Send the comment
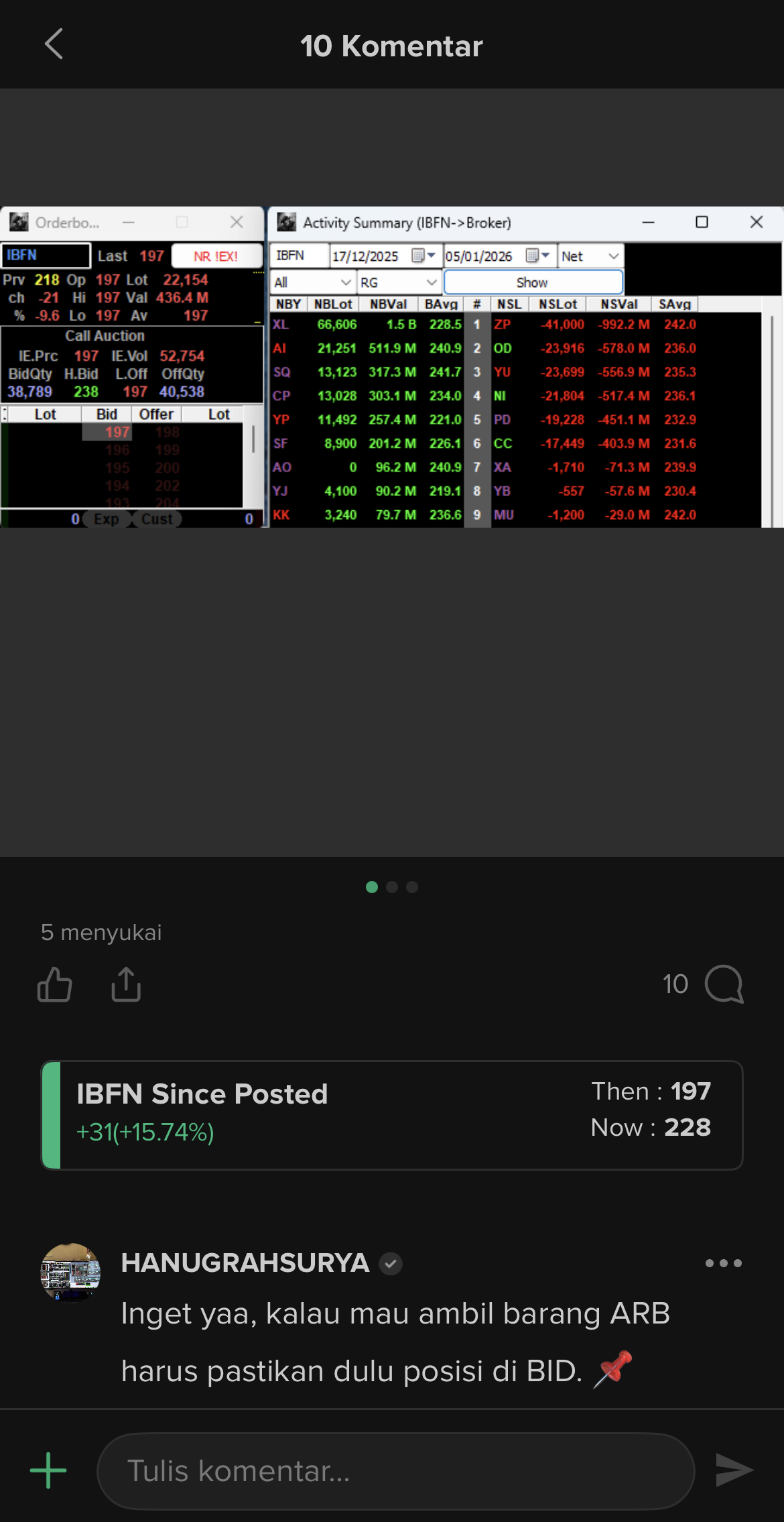Viewport: 784px width, 1522px height. point(734,1470)
